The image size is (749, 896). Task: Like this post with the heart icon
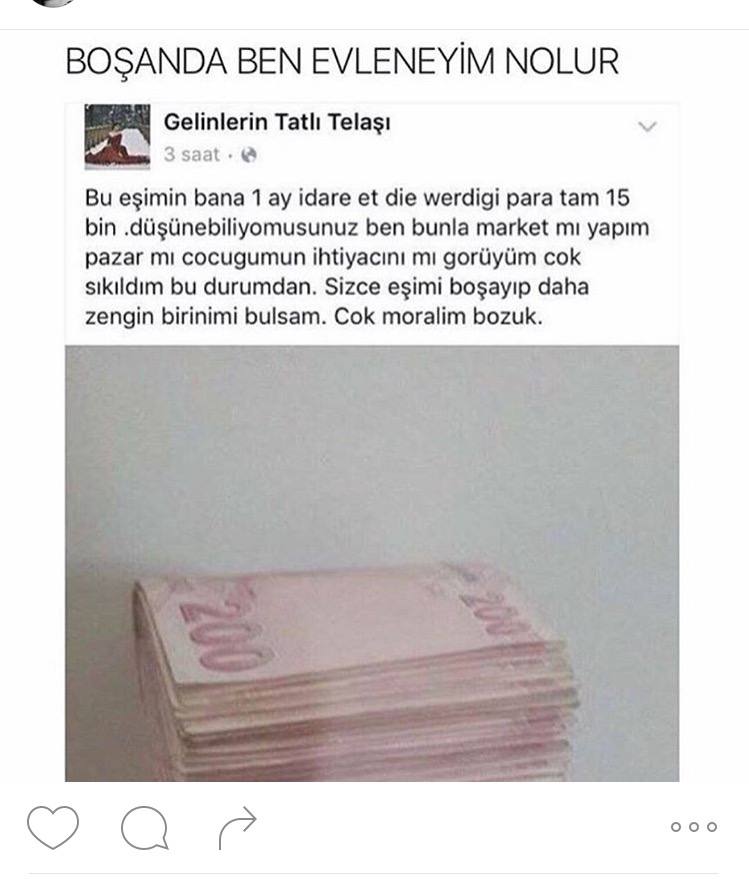click(x=53, y=828)
